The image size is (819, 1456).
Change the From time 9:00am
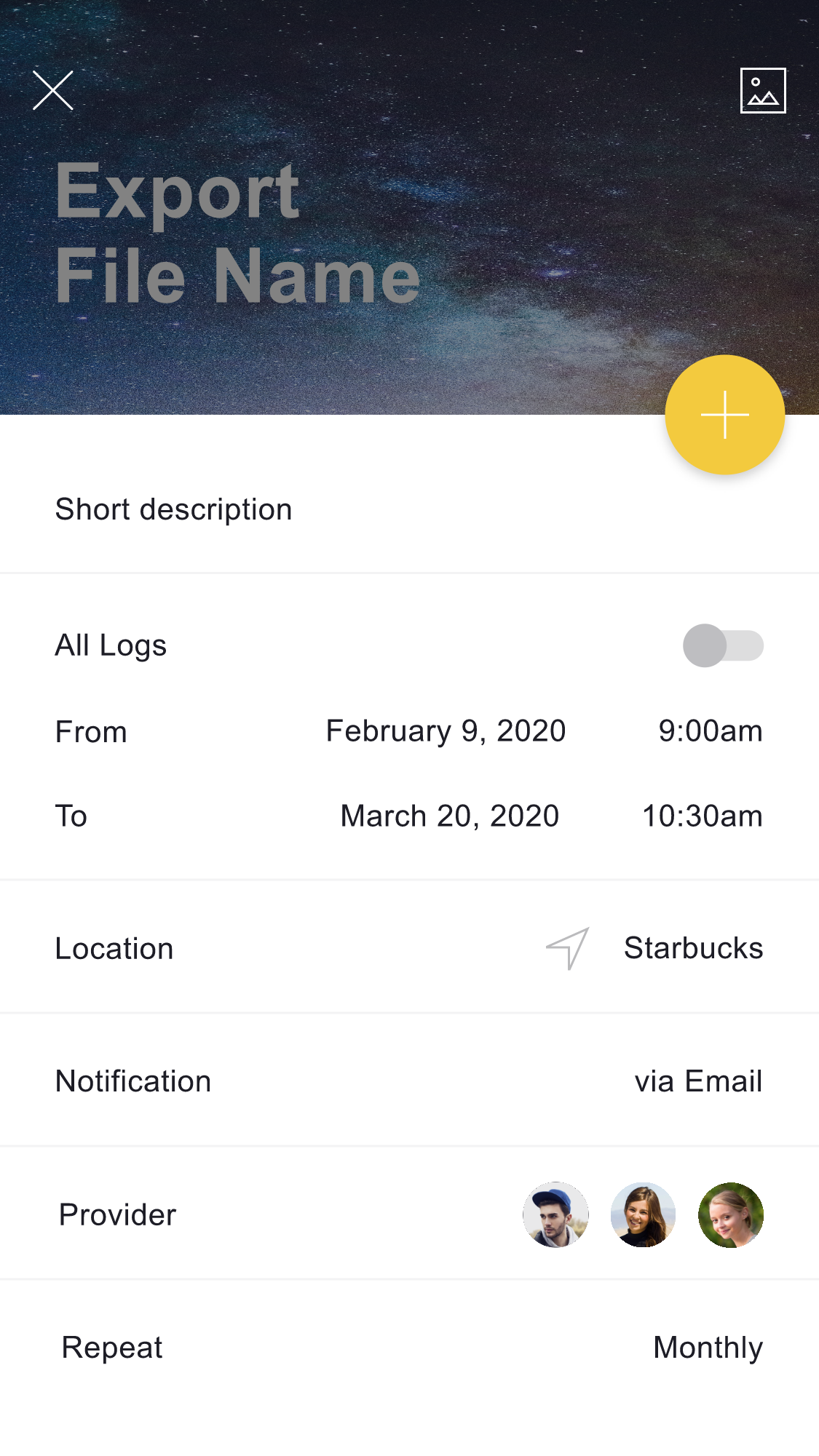coord(710,731)
